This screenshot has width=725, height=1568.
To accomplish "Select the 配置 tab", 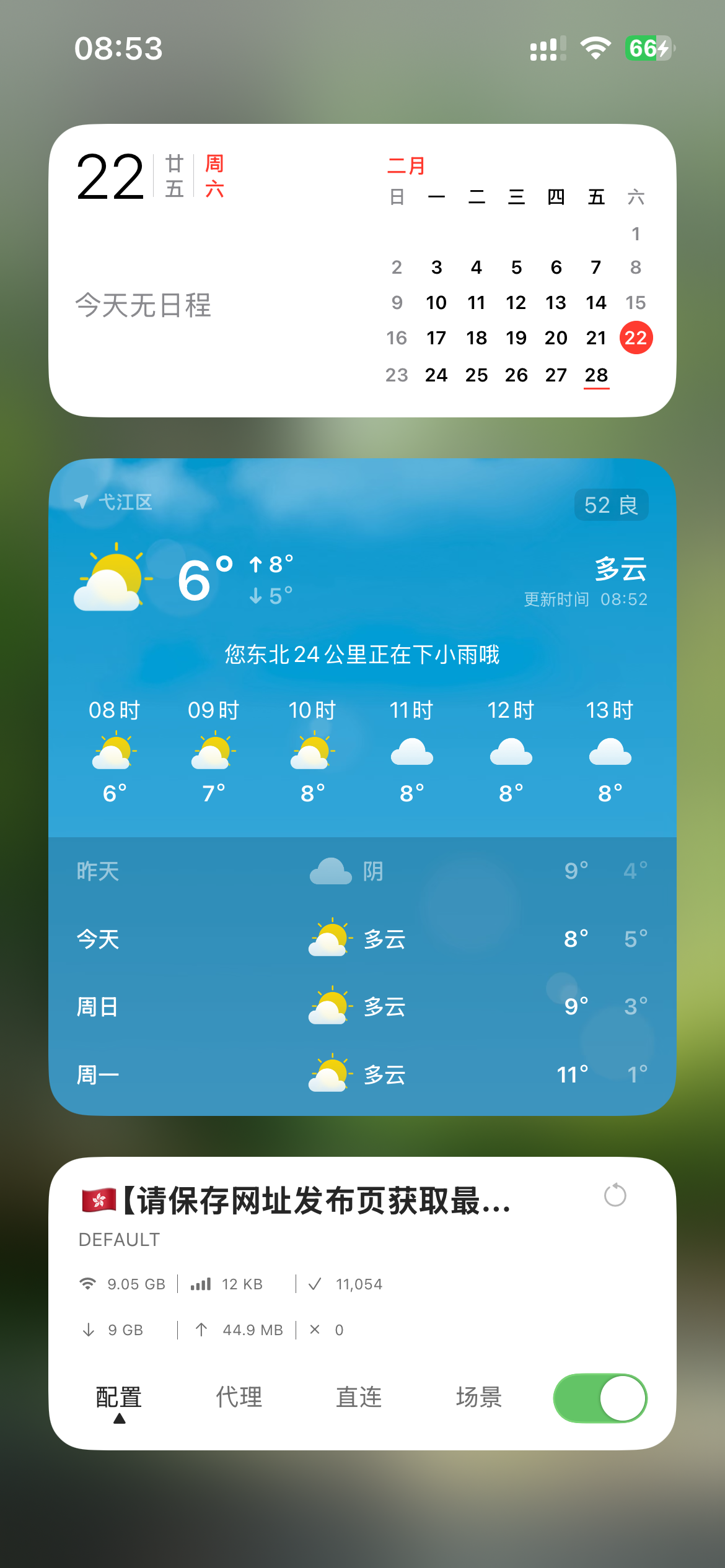I will click(x=119, y=1397).
